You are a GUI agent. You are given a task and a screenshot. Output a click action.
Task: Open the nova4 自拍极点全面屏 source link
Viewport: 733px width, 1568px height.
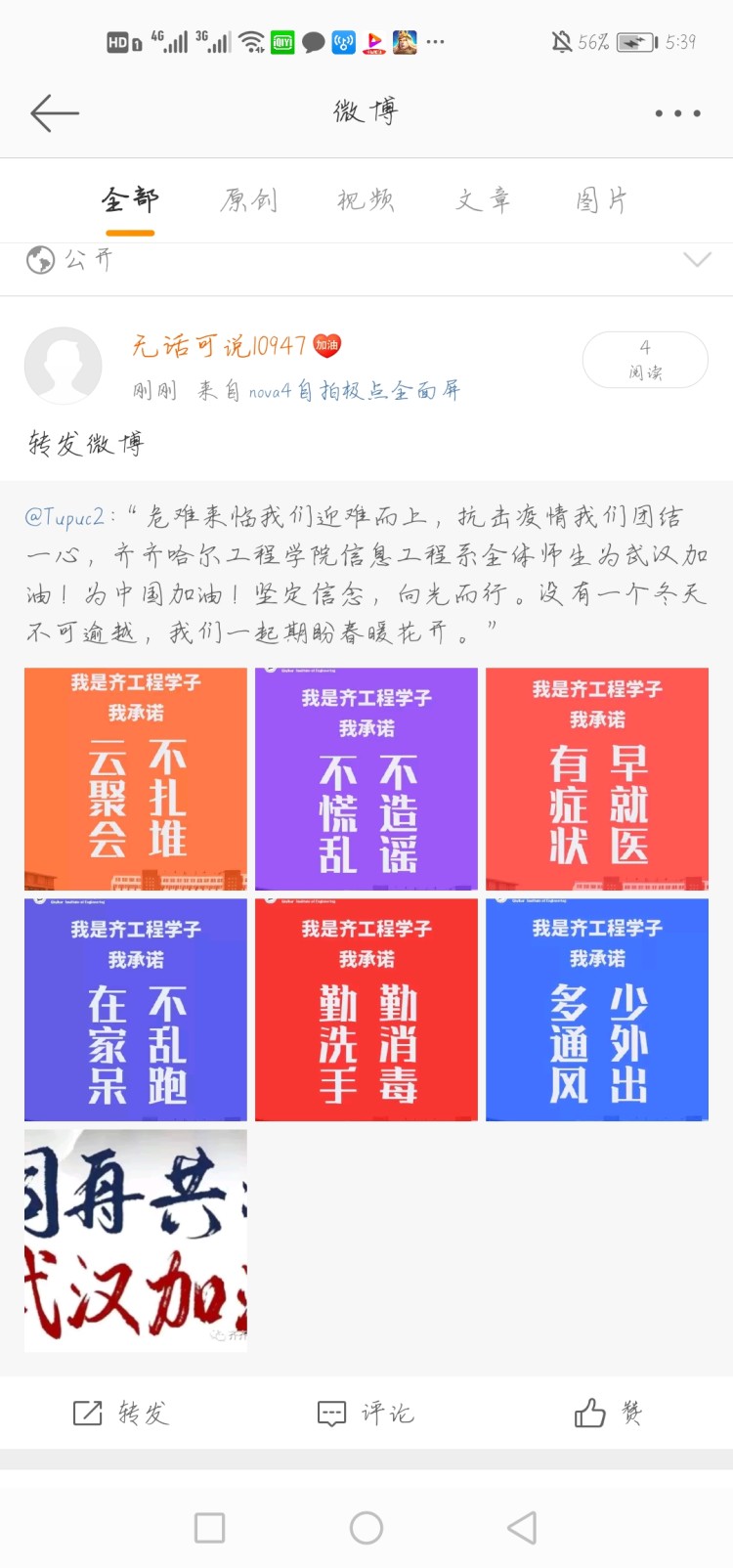coord(354,391)
